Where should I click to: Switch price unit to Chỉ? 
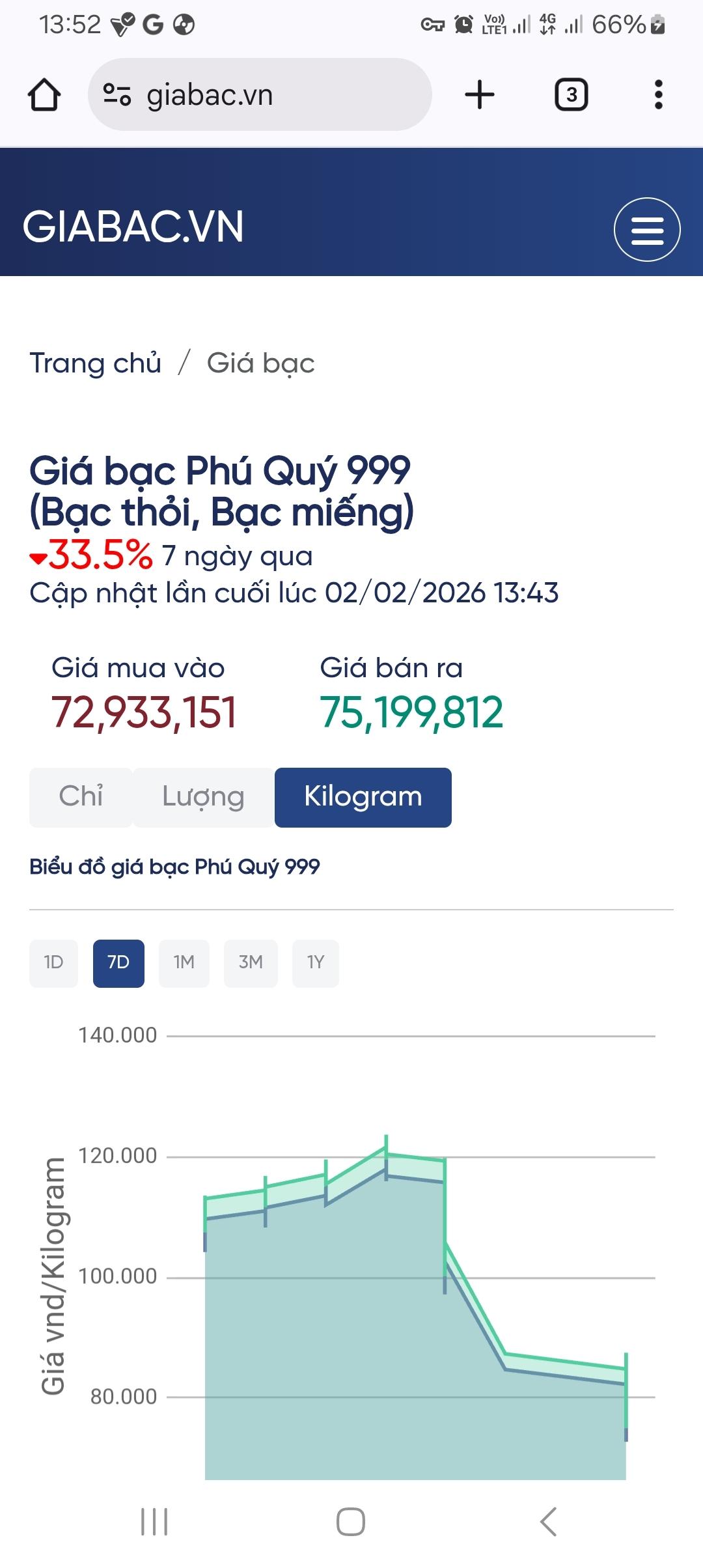(x=81, y=797)
